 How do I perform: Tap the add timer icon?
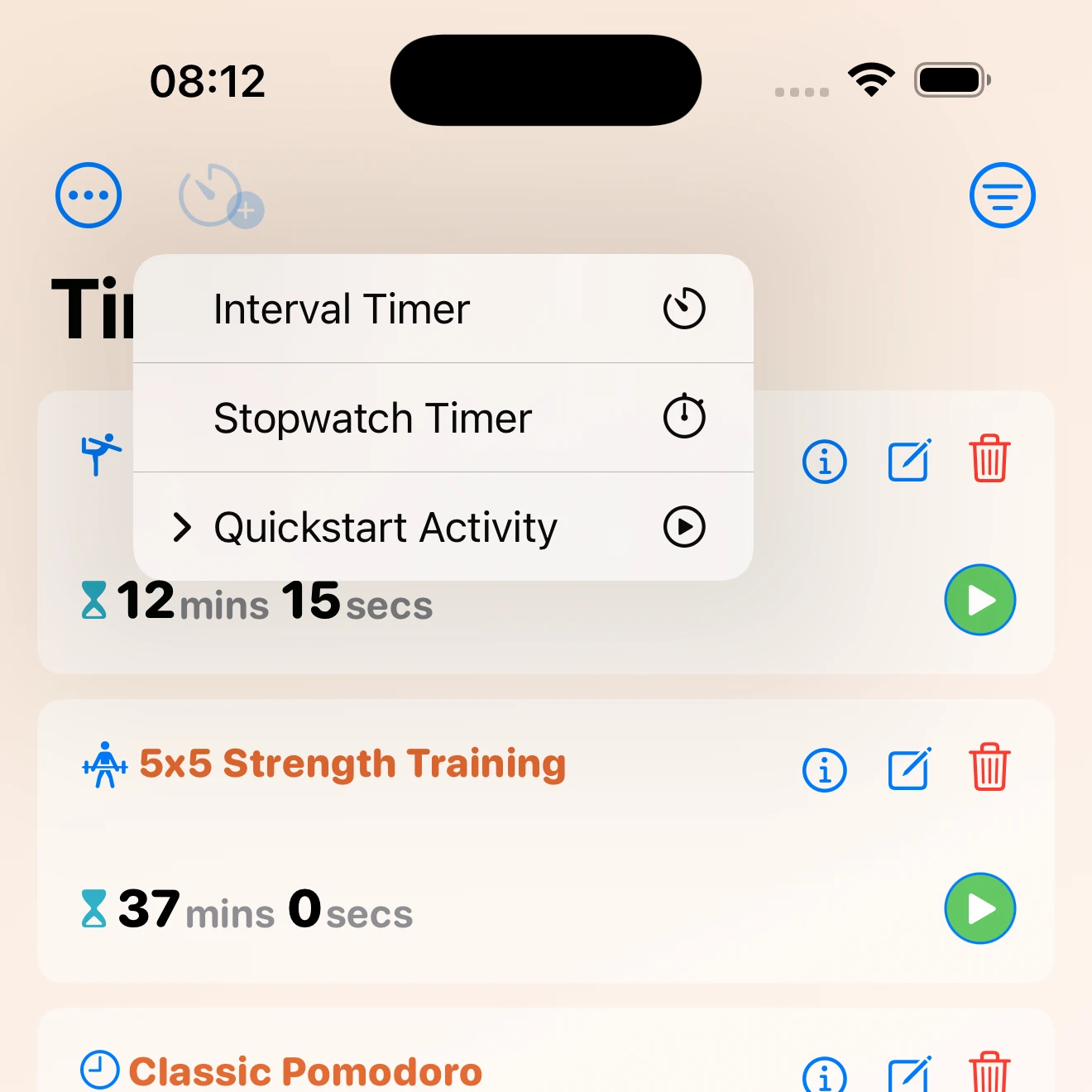pyautogui.click(x=219, y=197)
